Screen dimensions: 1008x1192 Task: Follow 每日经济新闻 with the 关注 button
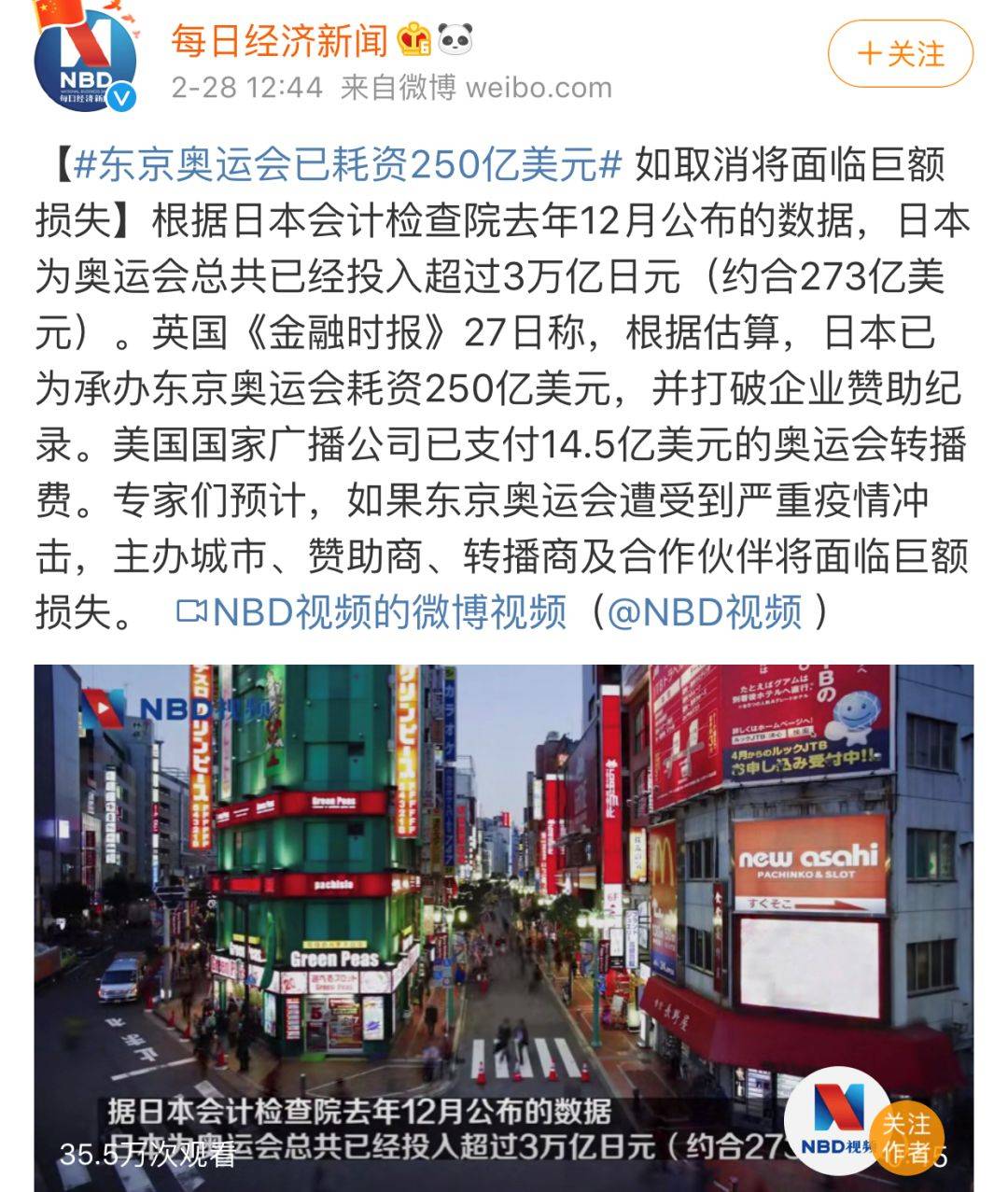[x=901, y=54]
